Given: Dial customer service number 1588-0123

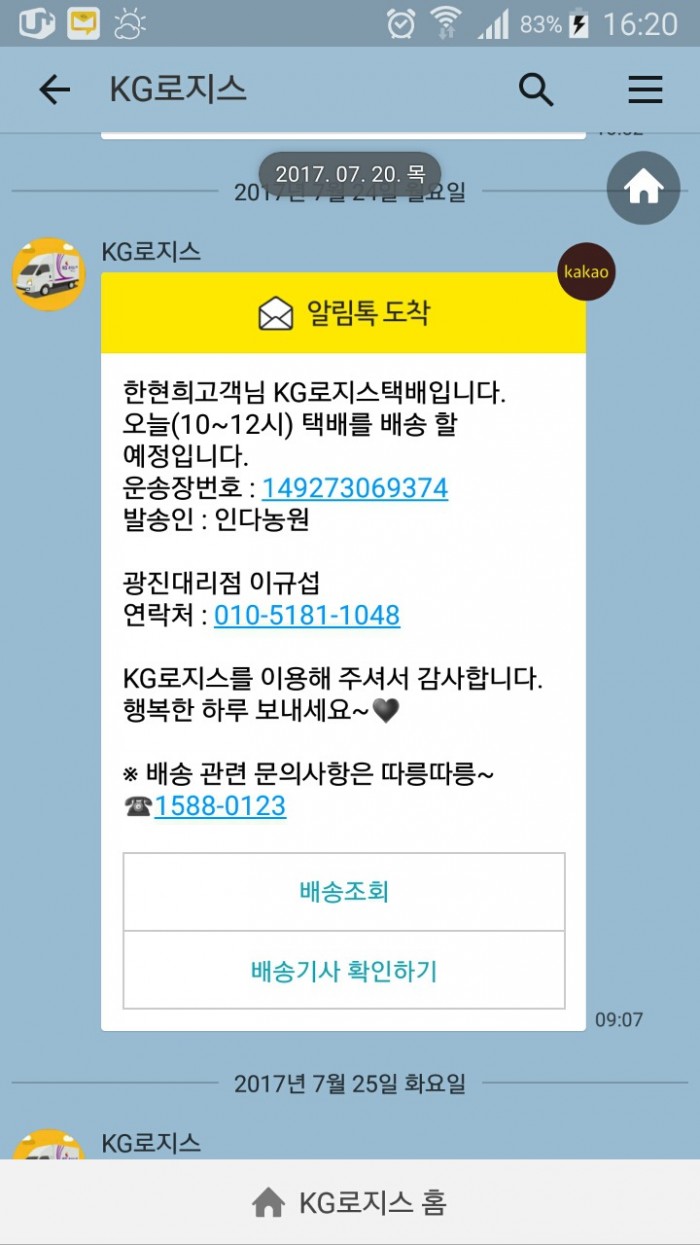Looking at the screenshot, I should [220, 806].
